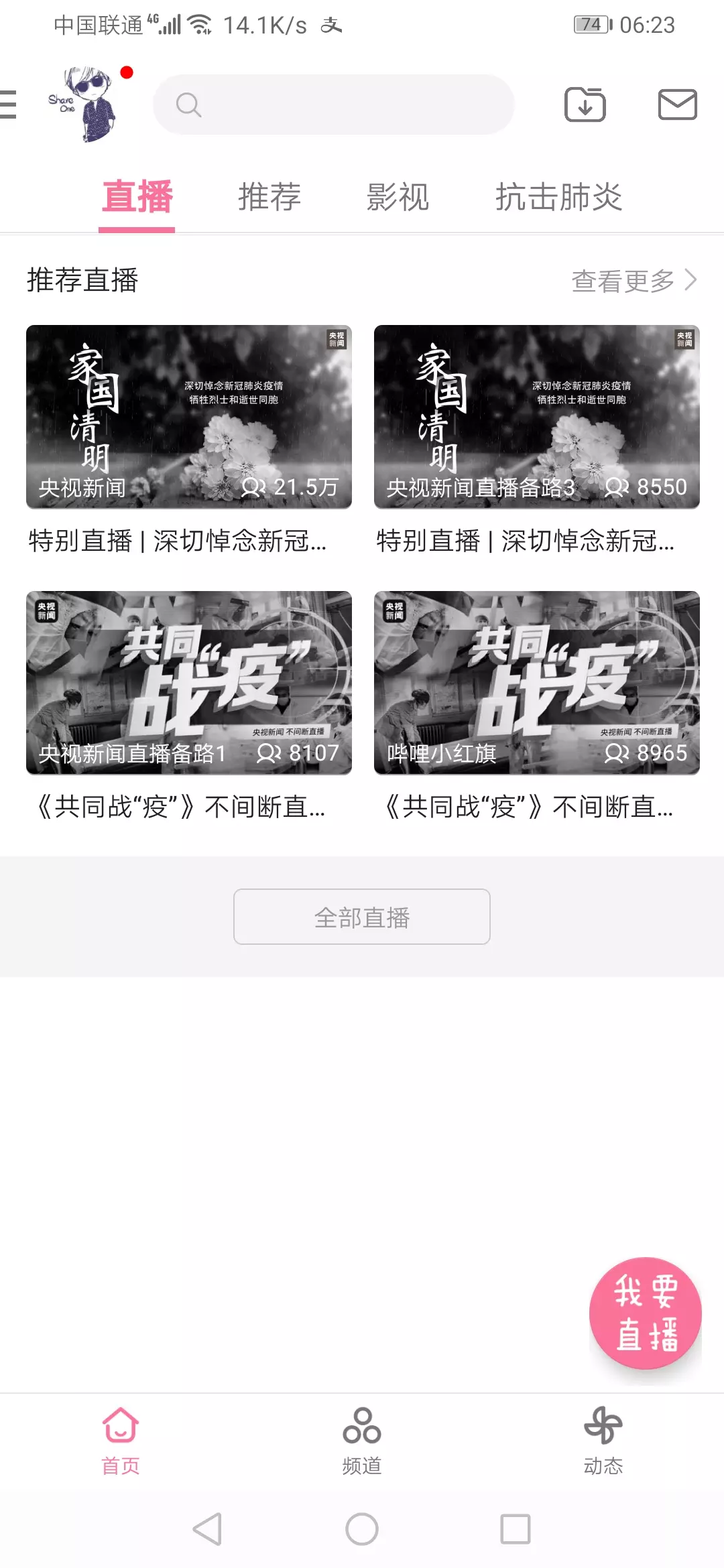
Task: Open the downloads folder icon
Action: [x=585, y=105]
